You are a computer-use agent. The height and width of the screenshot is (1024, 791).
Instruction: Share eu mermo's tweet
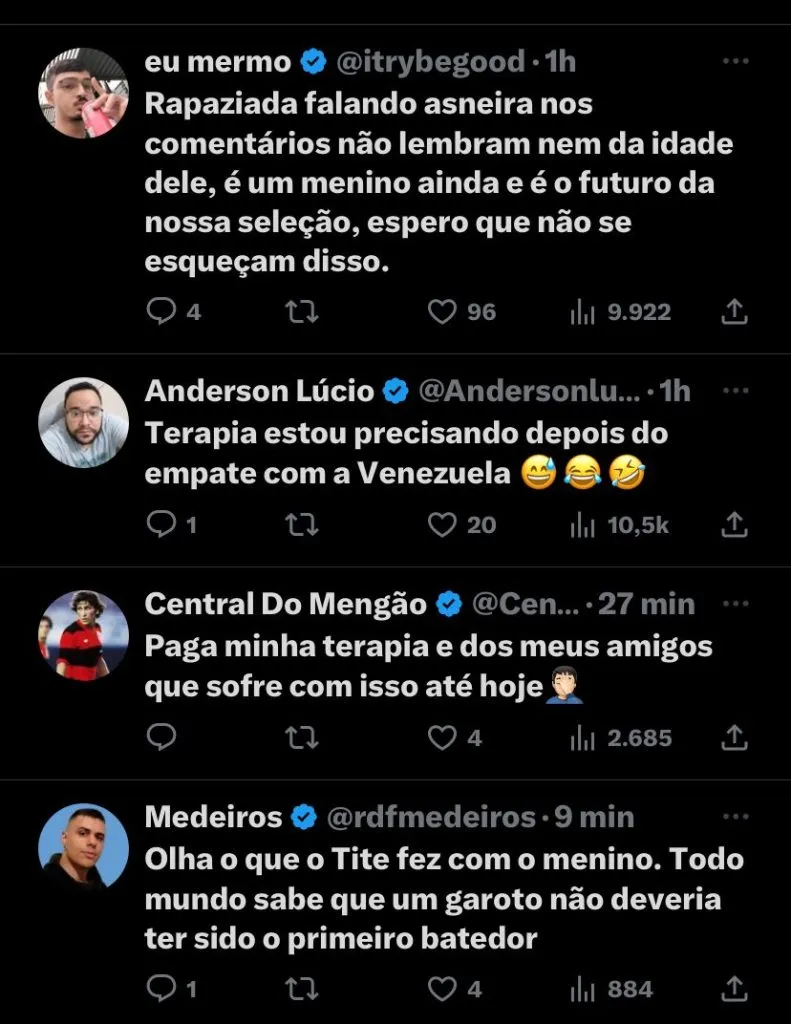(734, 312)
